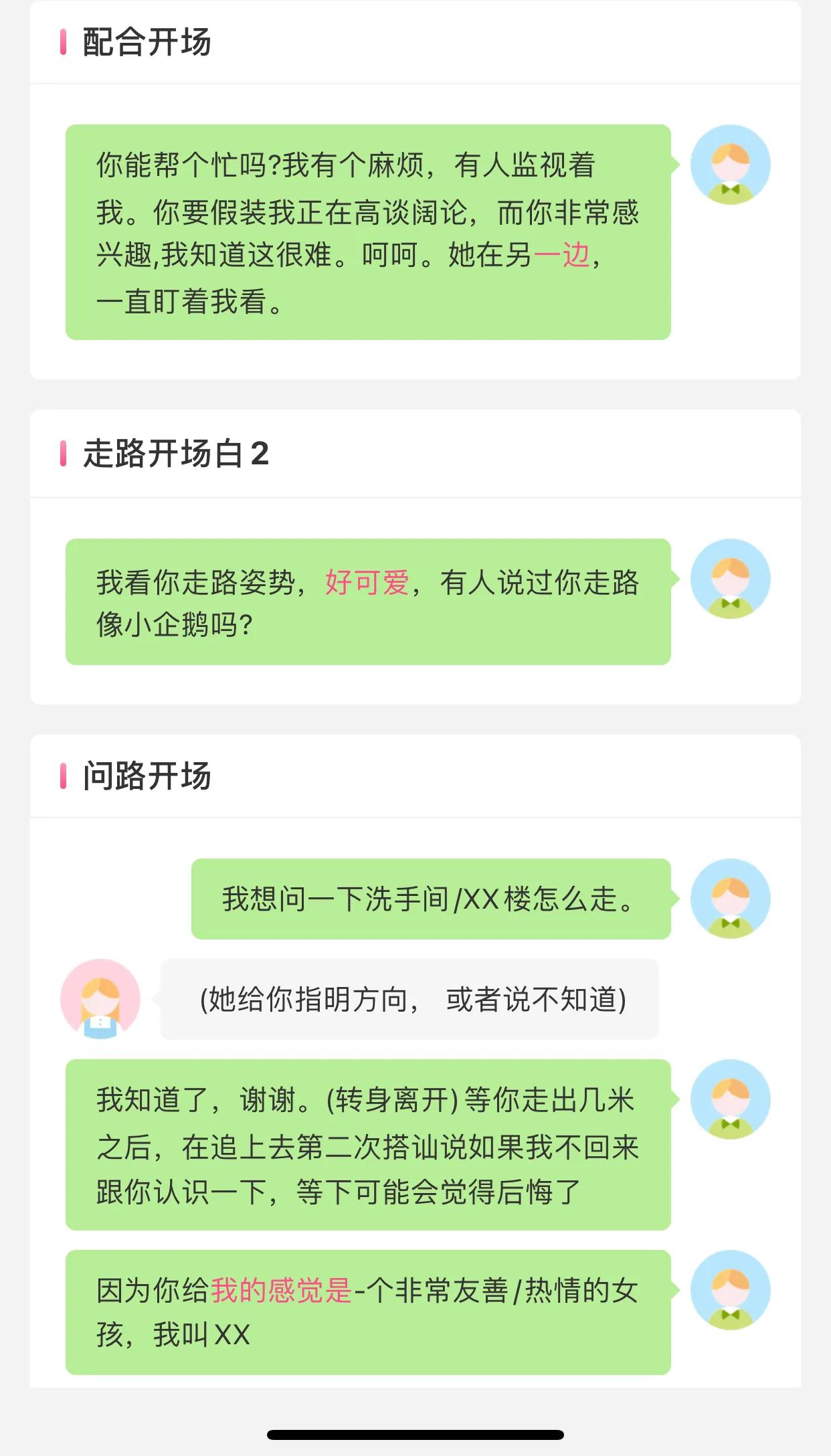Tap the line asking the way to the restroom
The image size is (831, 1456).
431,899
